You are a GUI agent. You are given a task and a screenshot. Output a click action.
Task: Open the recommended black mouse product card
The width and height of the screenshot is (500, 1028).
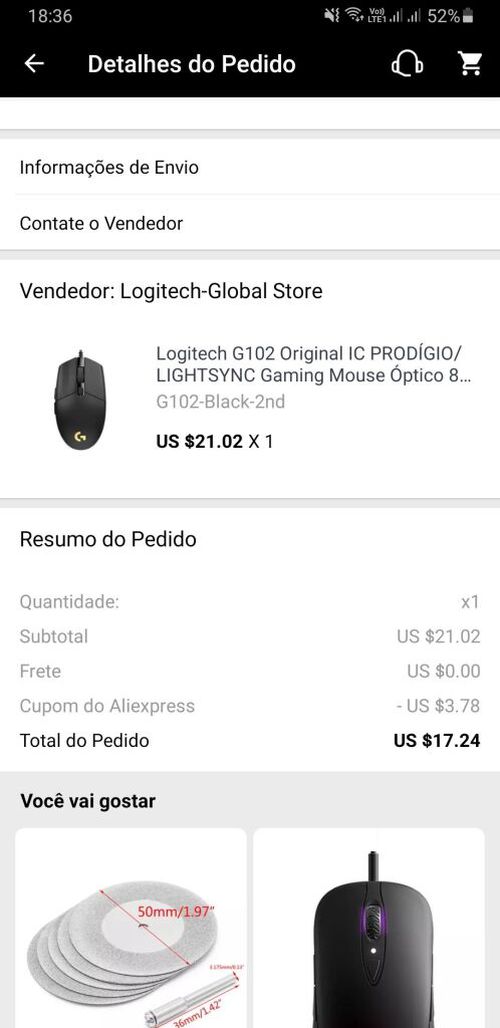click(369, 928)
